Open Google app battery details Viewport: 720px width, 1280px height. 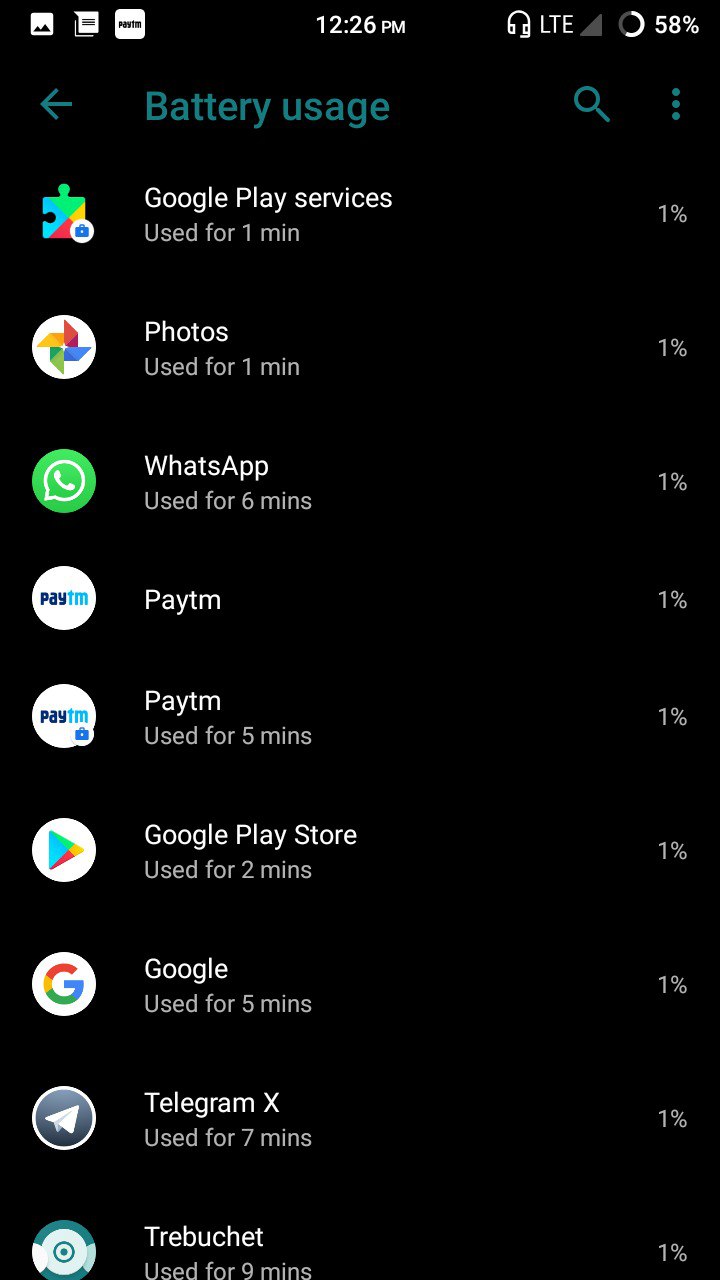pyautogui.click(x=360, y=985)
